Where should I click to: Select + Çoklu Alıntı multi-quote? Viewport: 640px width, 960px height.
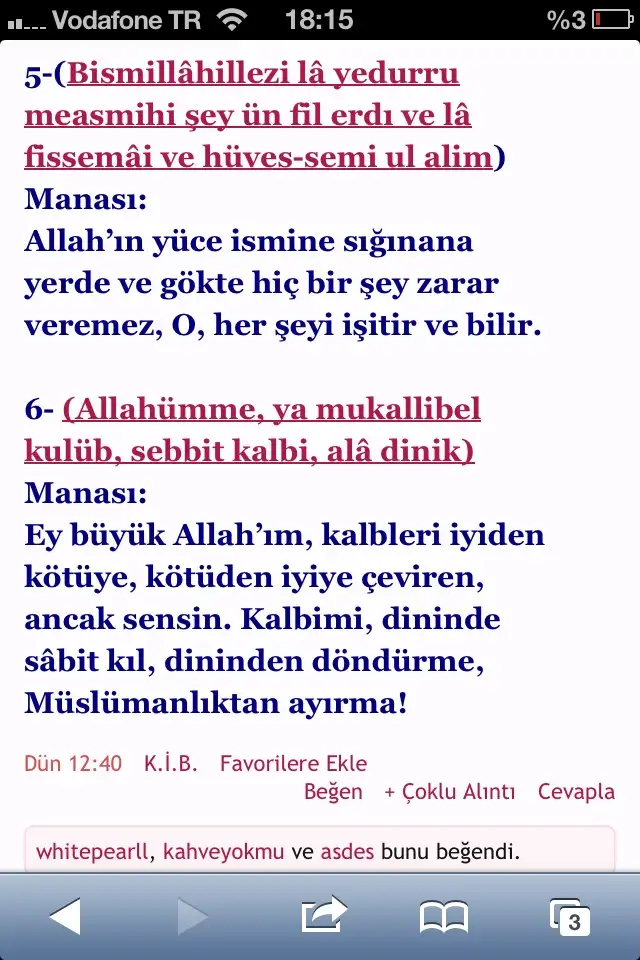tap(450, 792)
